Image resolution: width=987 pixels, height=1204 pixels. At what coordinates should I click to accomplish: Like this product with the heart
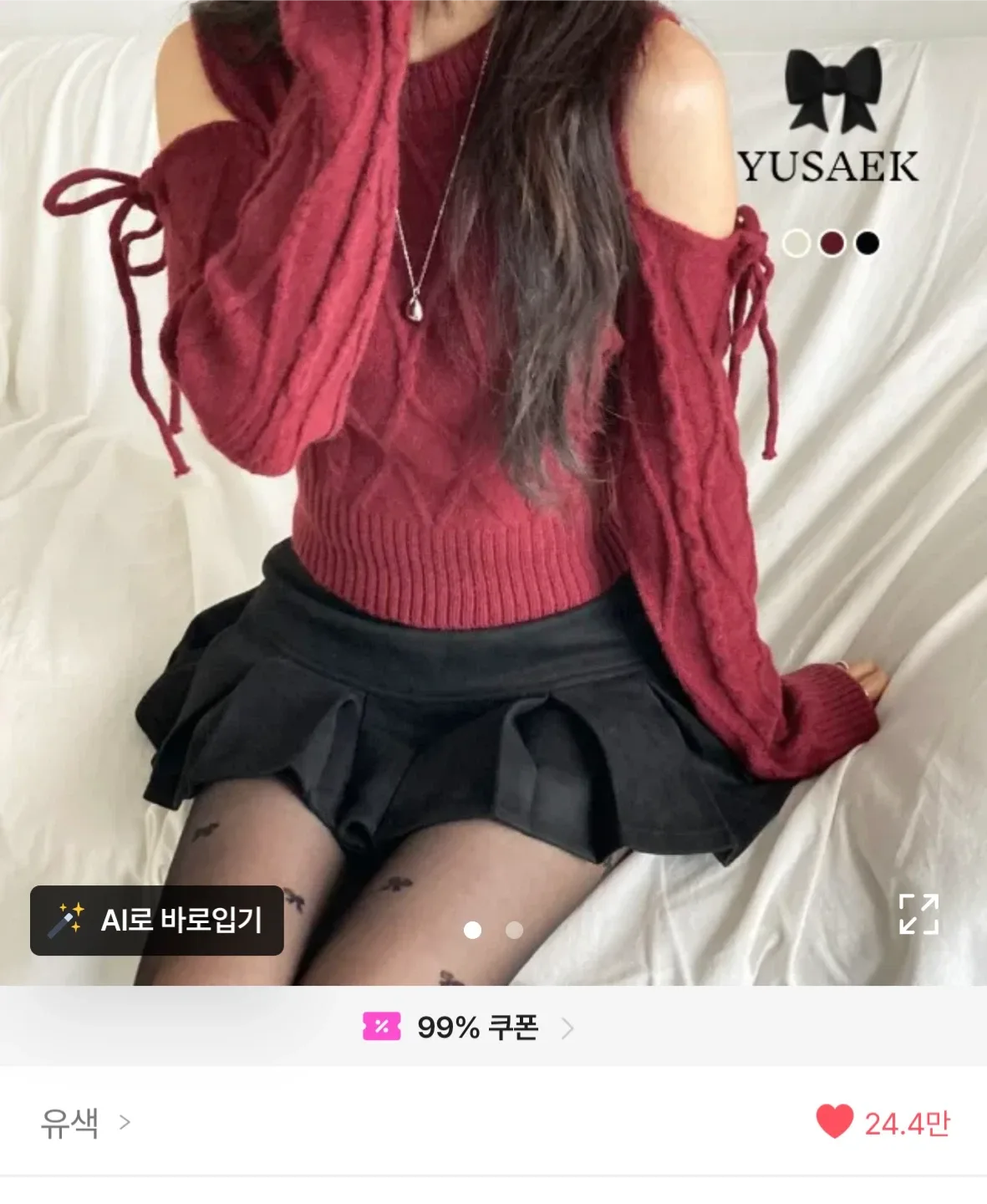(x=834, y=1122)
